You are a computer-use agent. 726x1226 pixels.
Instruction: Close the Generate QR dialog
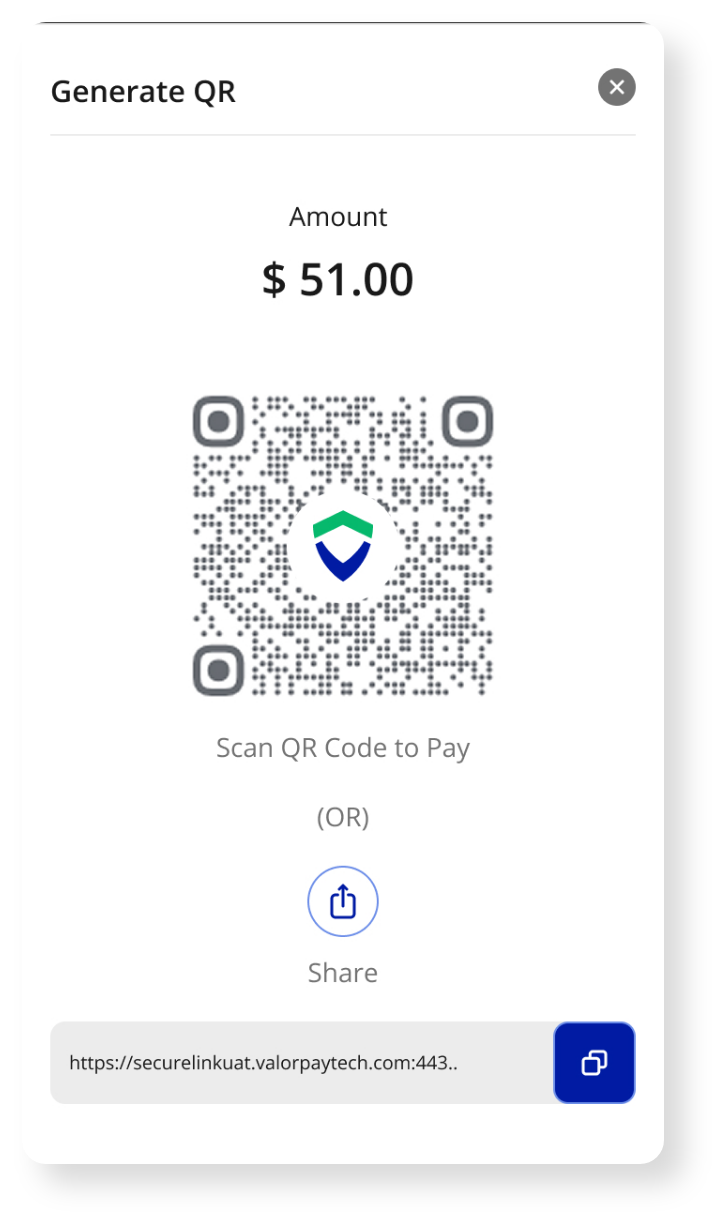[616, 88]
